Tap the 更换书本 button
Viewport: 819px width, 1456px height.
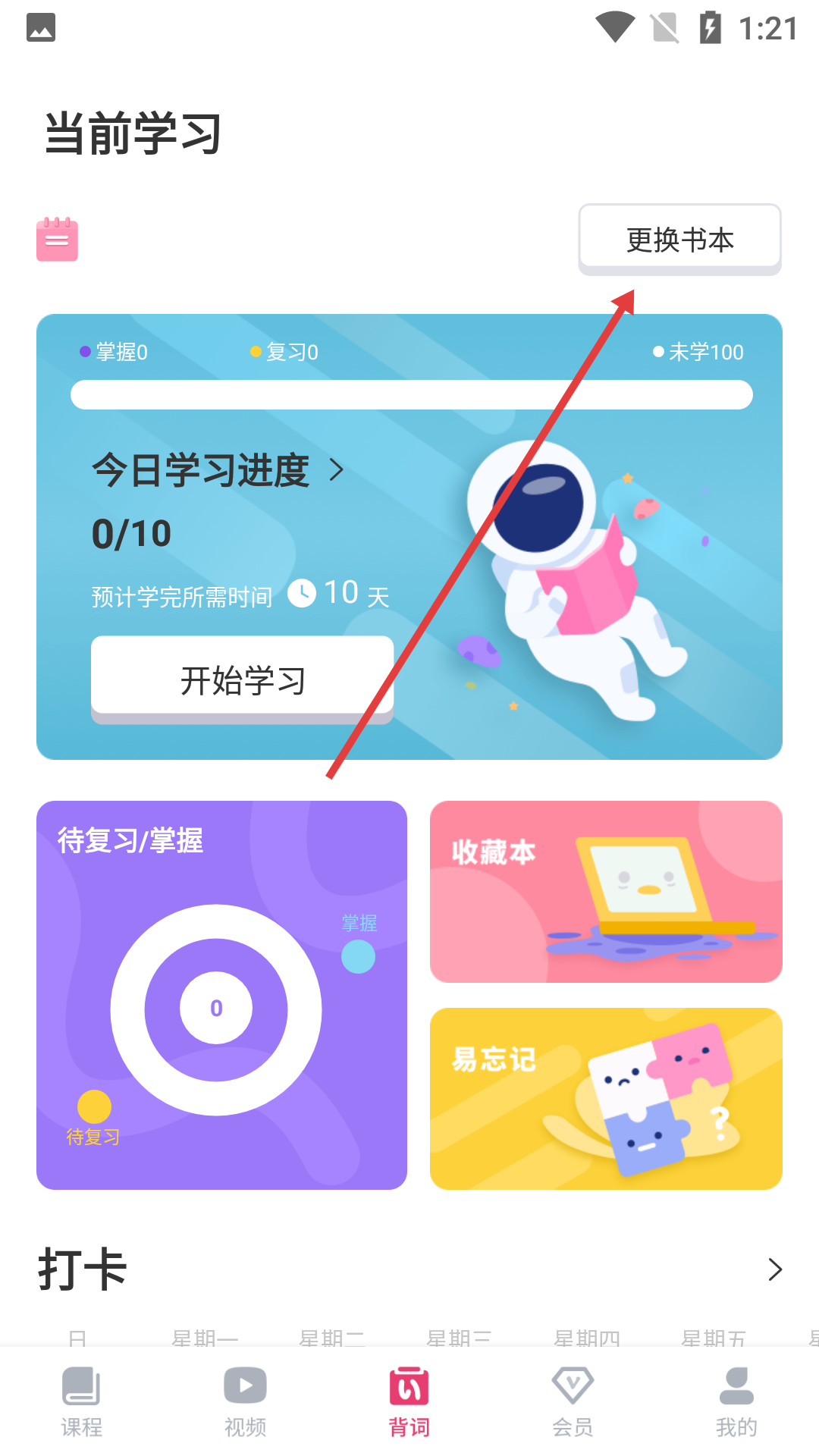coord(679,240)
